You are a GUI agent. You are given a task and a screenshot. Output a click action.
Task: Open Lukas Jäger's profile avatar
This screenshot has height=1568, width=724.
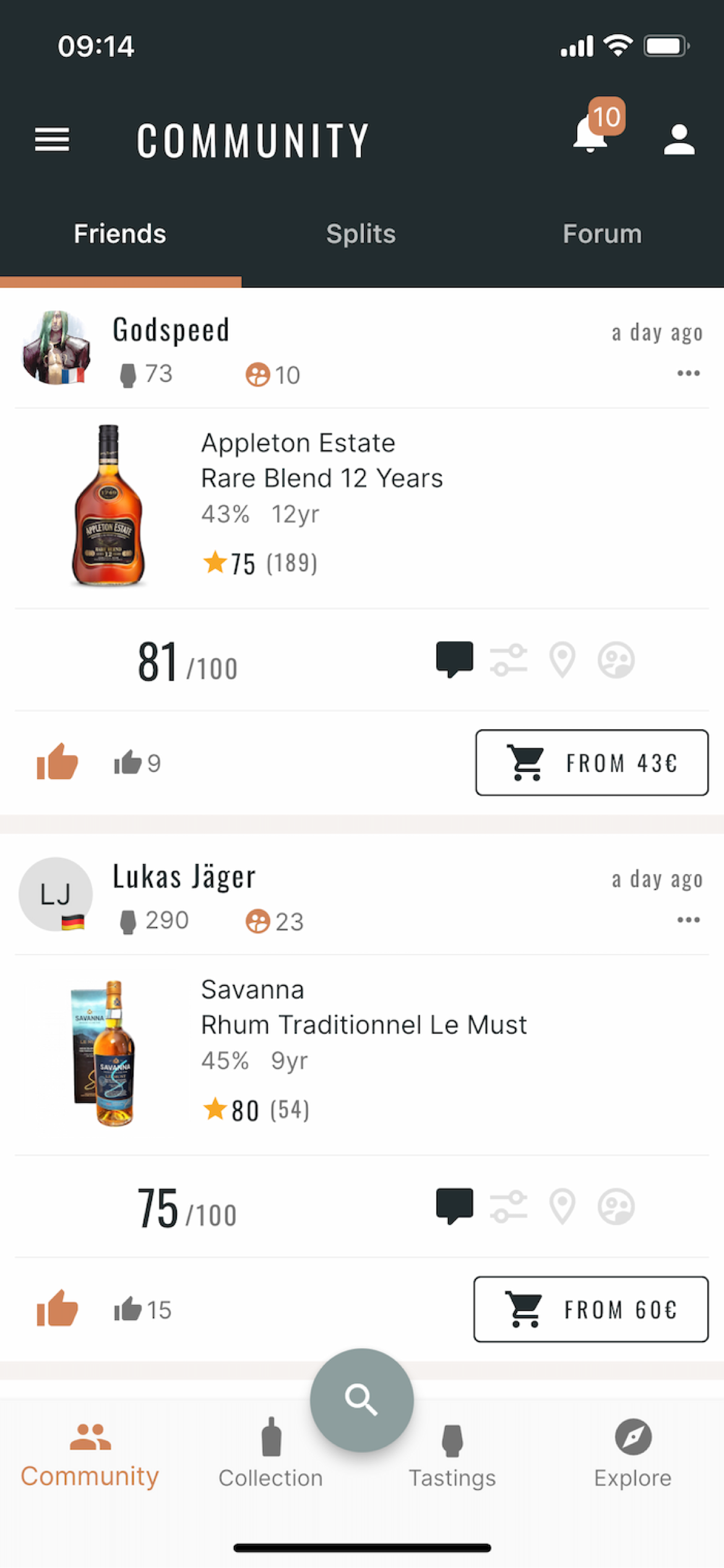tap(56, 894)
